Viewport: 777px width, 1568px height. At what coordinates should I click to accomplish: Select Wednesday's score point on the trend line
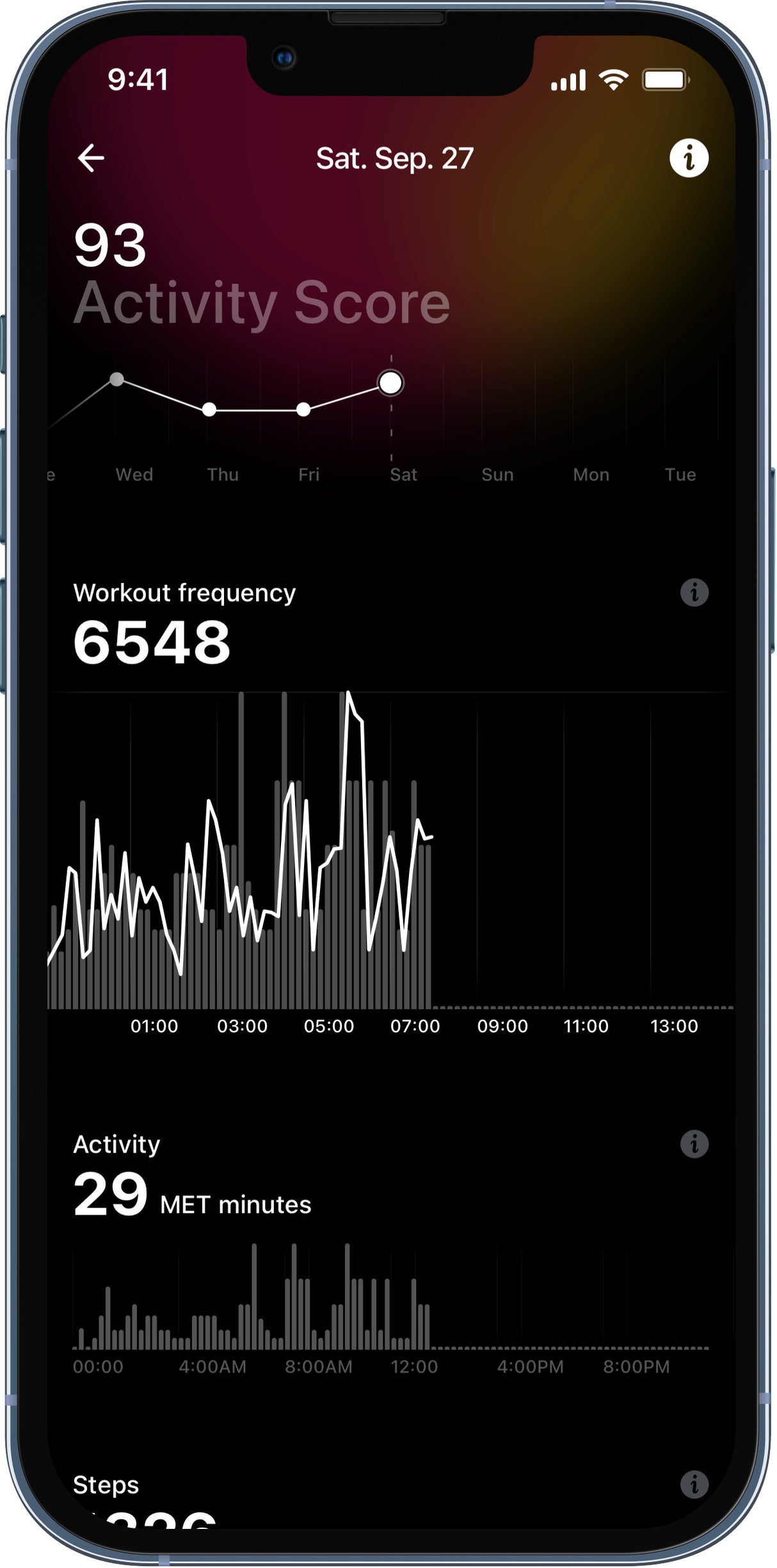pos(118,380)
